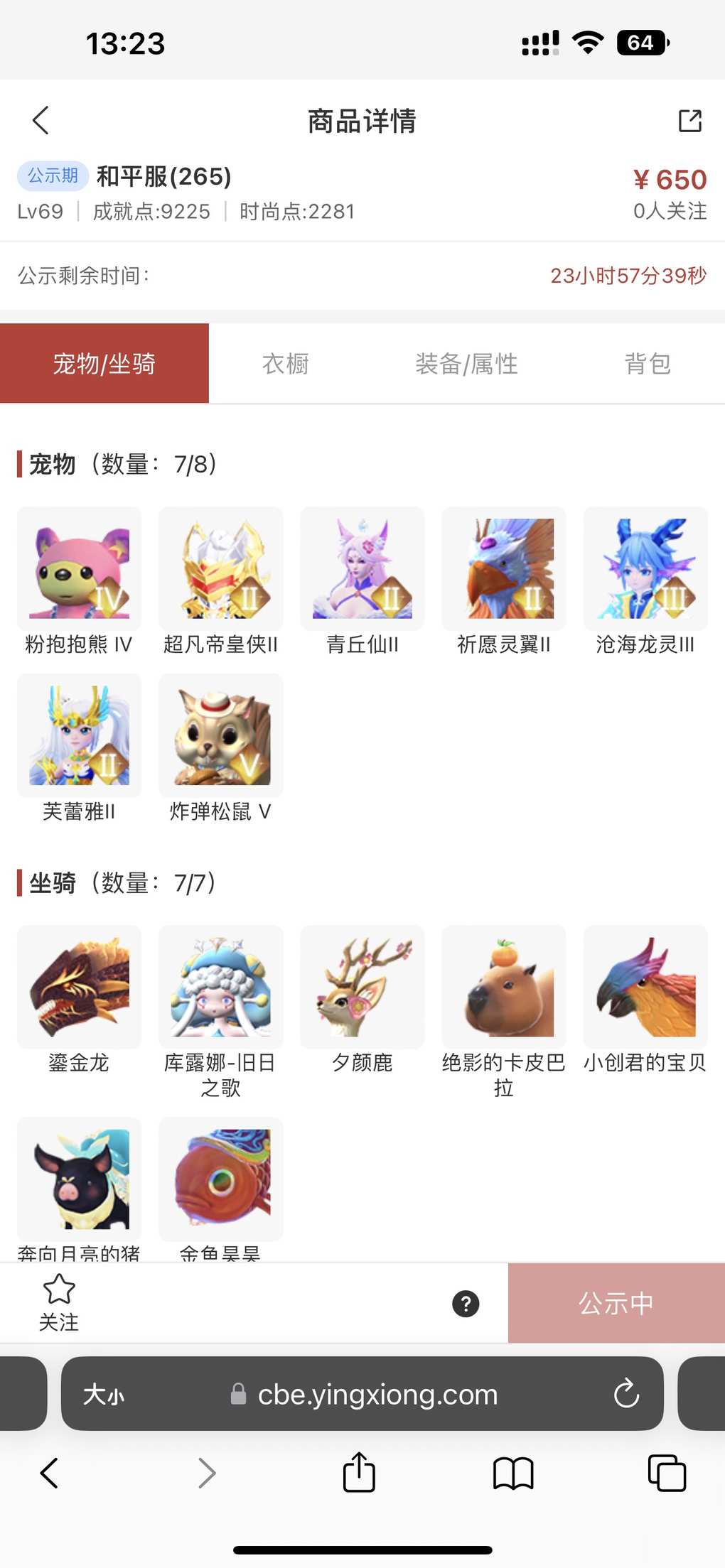Viewport: 725px width, 1568px height.
Task: View the 沧海龙灵III pet
Action: pos(645,569)
